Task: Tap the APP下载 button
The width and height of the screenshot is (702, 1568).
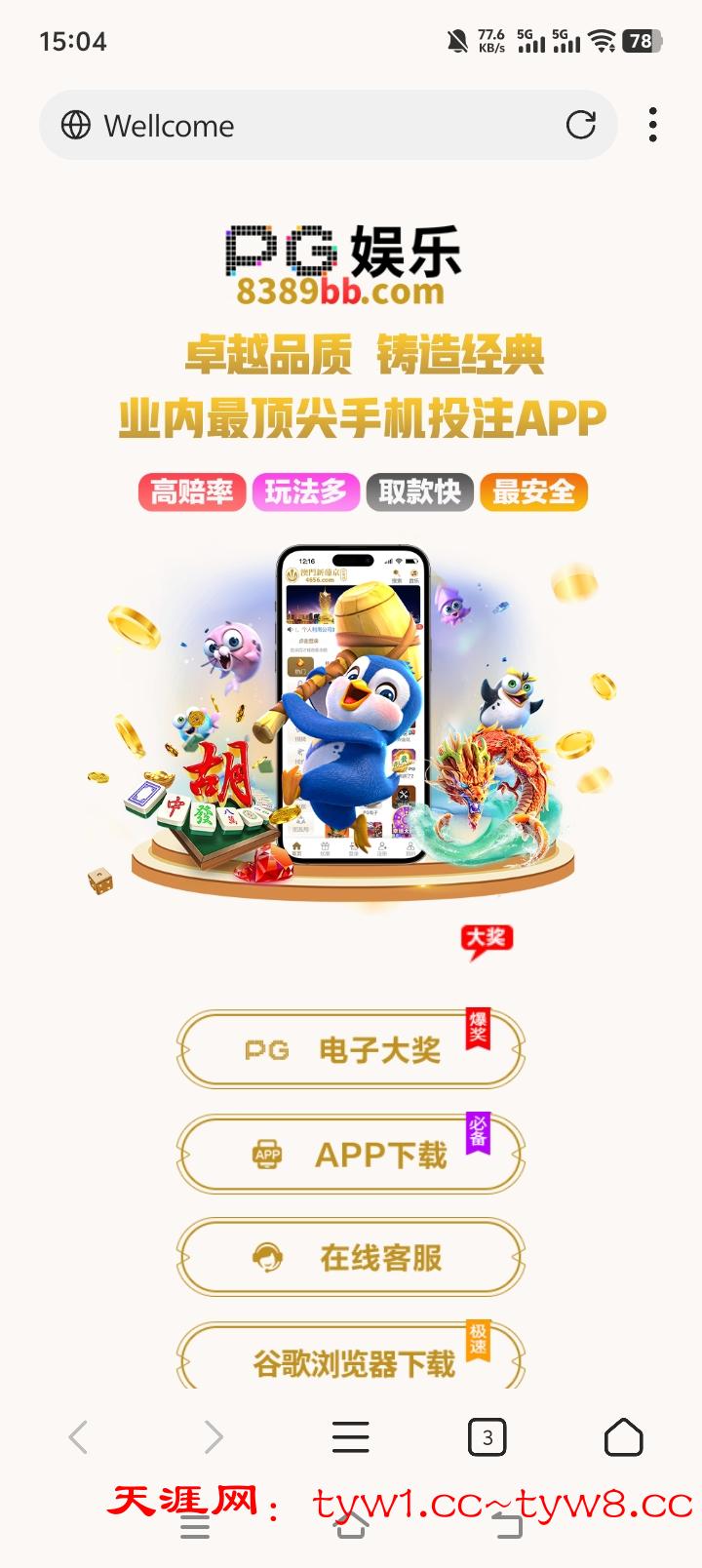Action: 351,1155
